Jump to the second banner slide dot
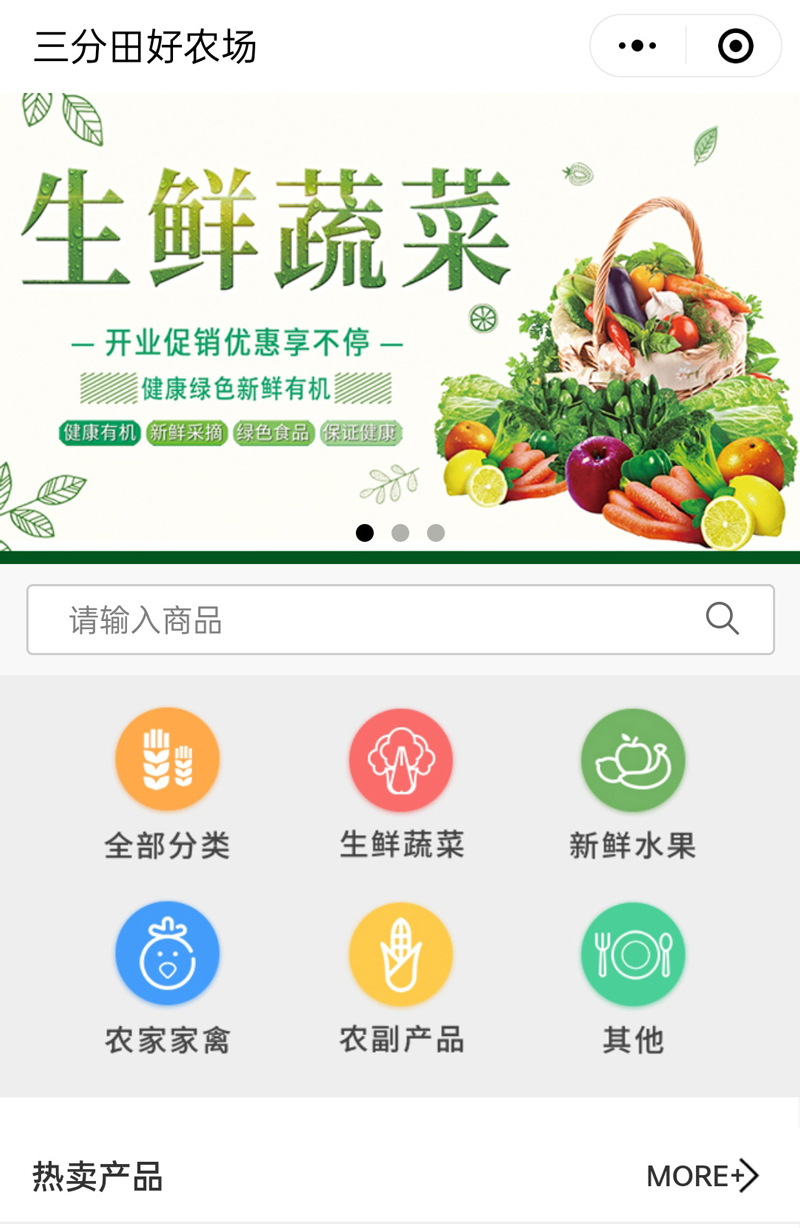 click(400, 533)
